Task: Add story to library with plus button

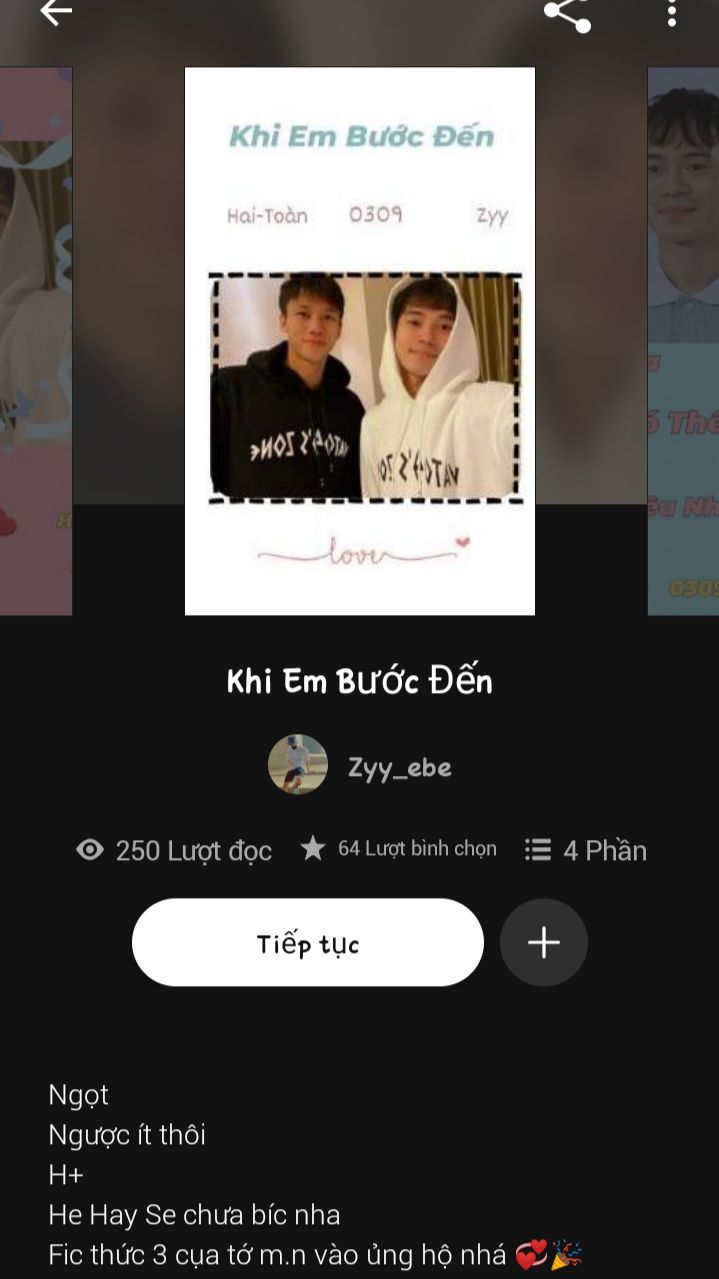Action: coord(543,943)
